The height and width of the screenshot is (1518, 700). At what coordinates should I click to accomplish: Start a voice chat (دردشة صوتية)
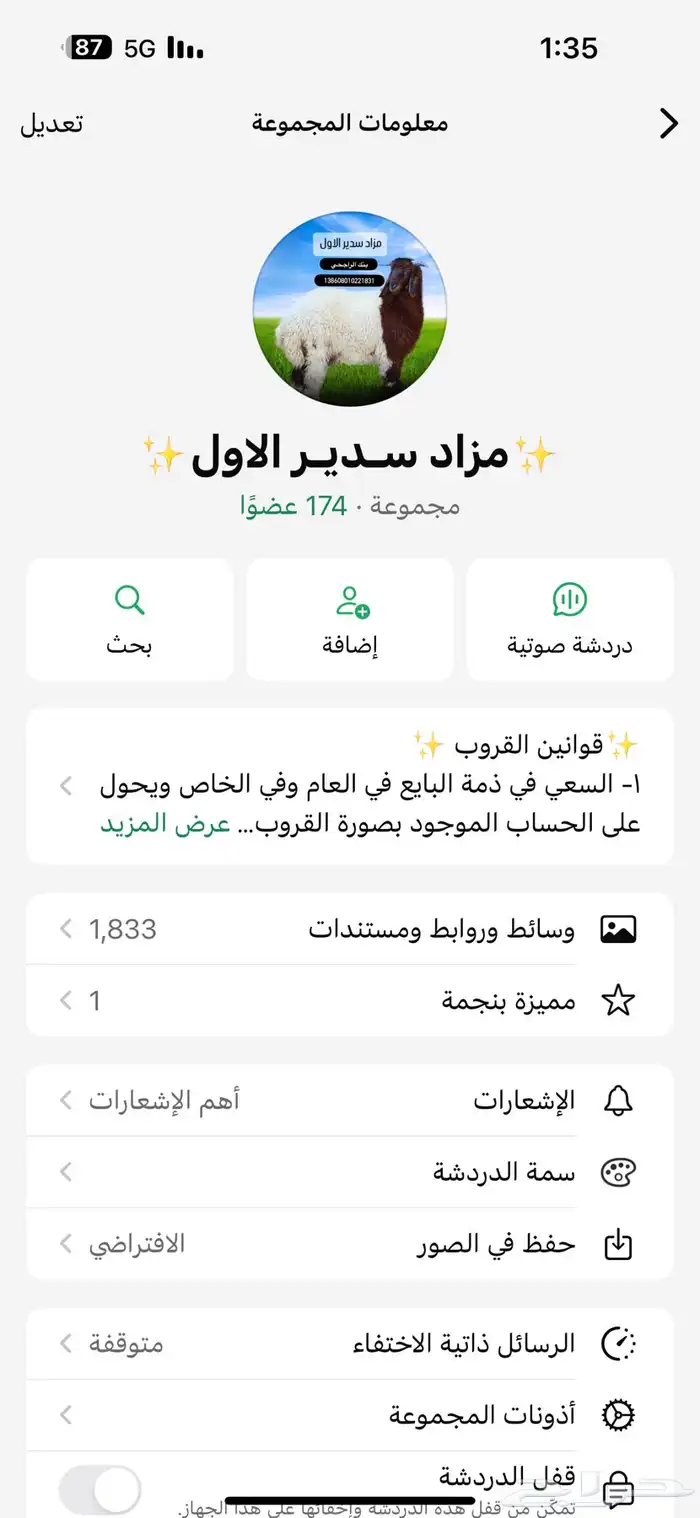[x=570, y=620]
